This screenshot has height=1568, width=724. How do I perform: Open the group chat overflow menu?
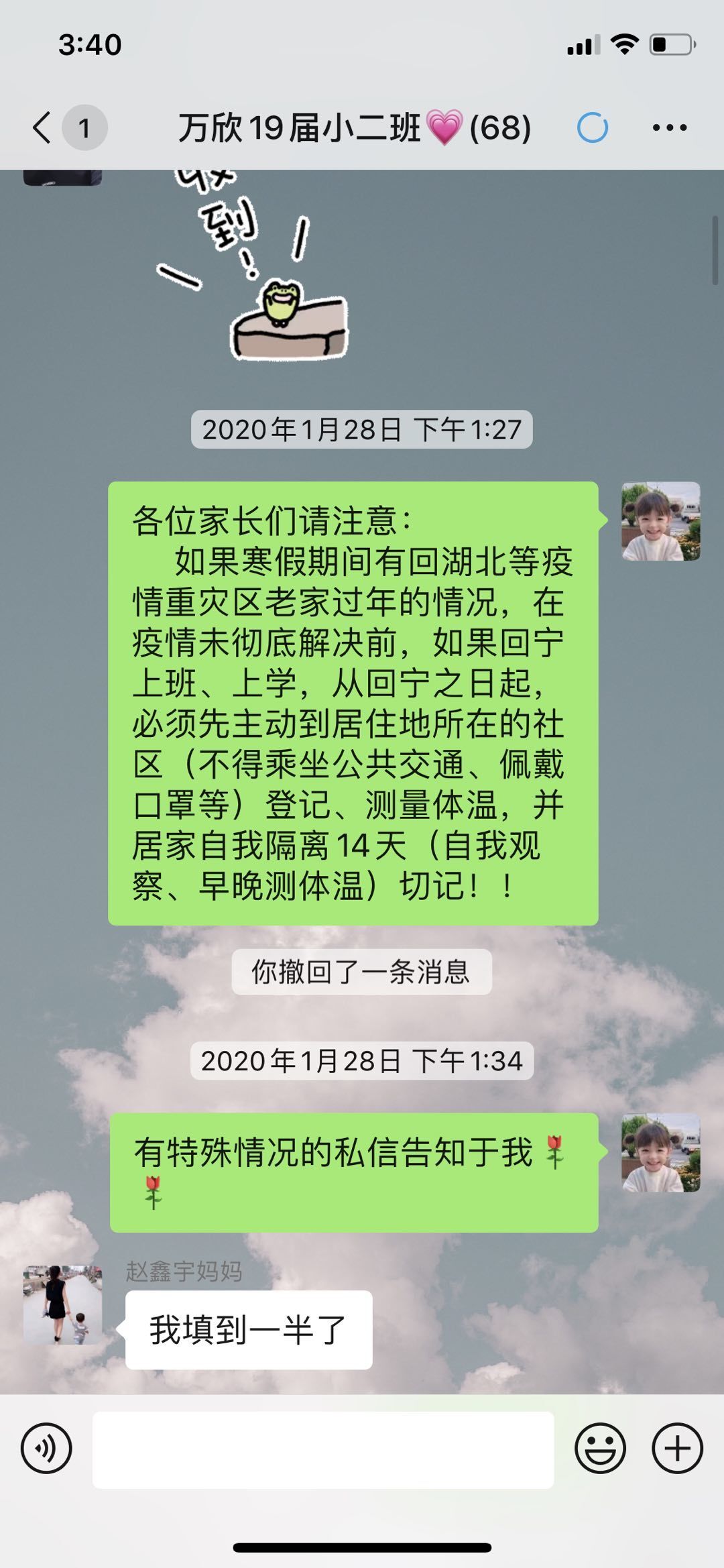[669, 127]
